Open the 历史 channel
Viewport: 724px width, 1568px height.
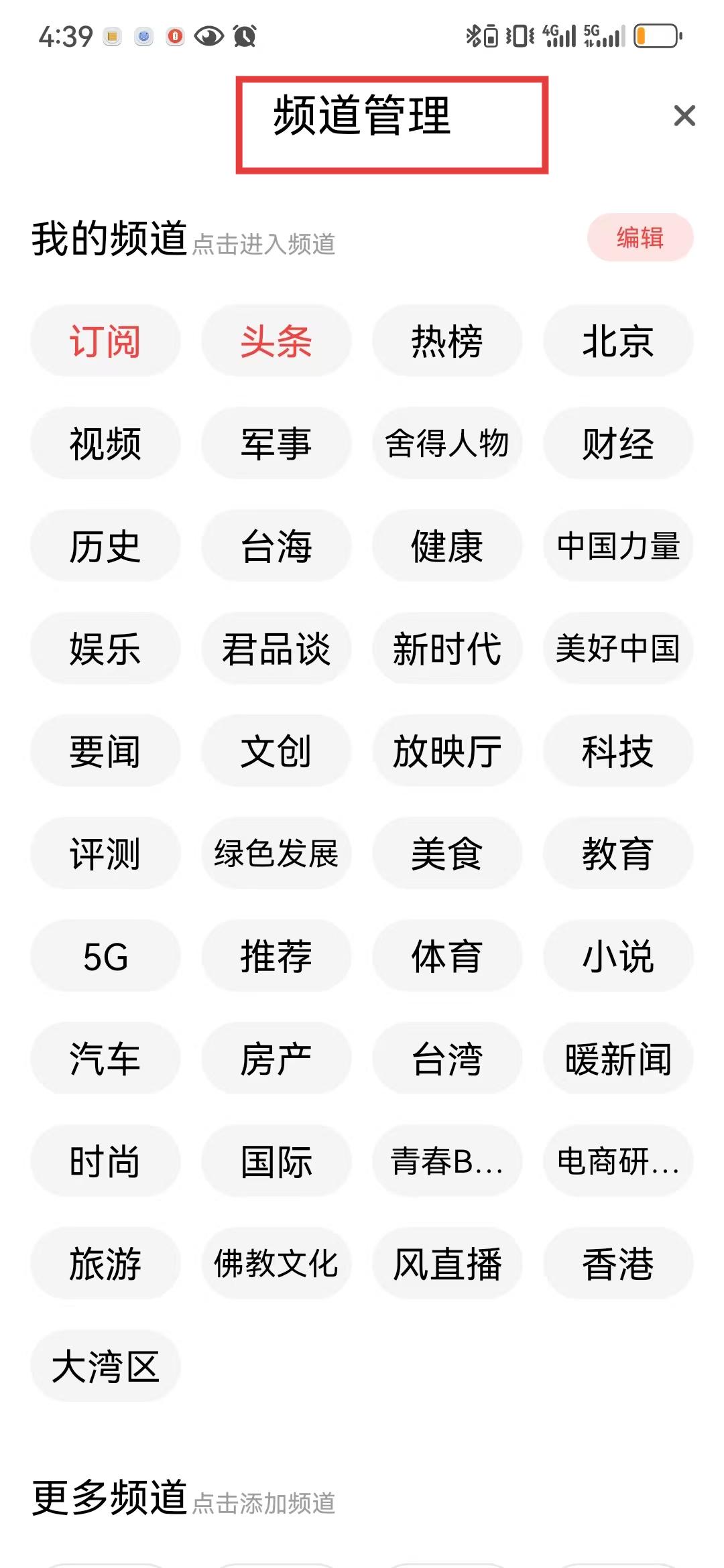click(105, 546)
